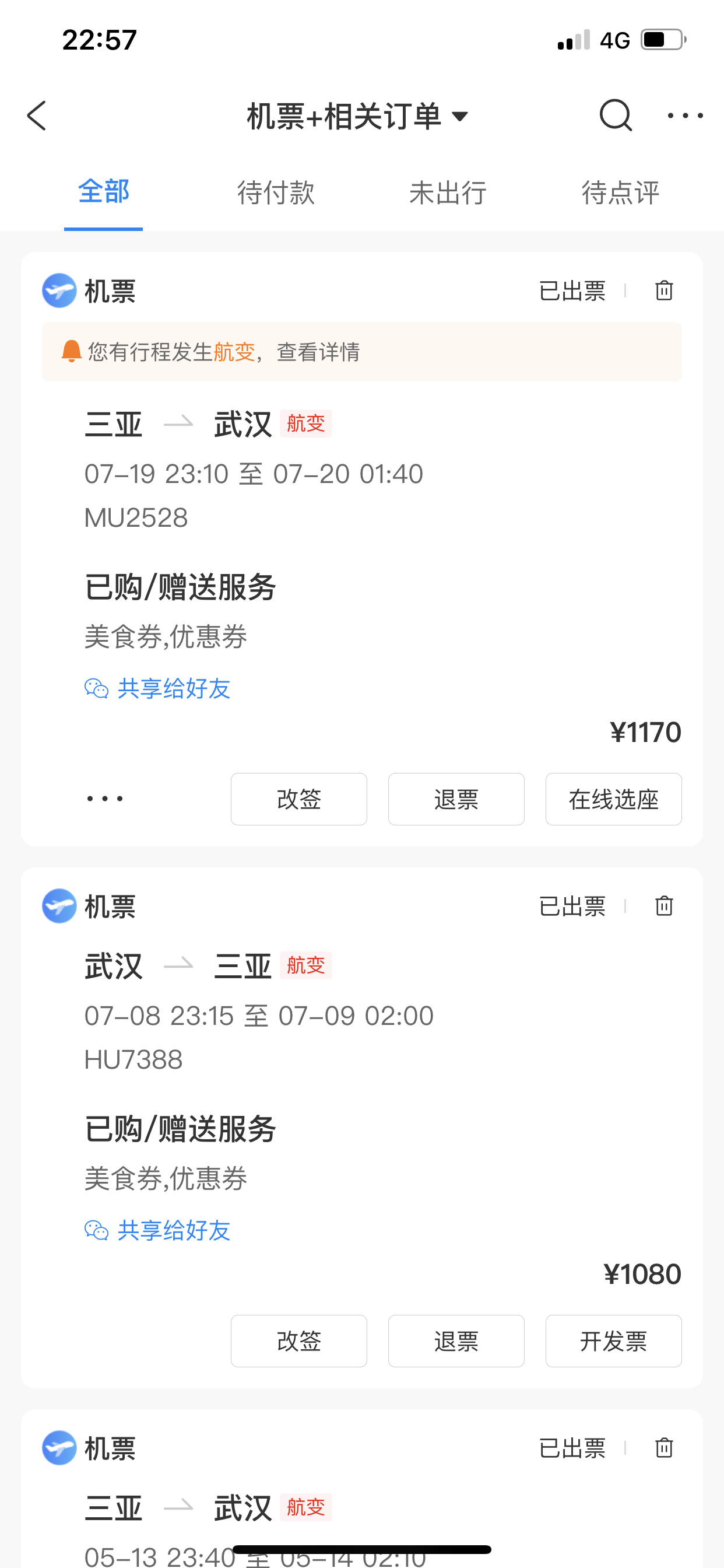This screenshot has width=724, height=1568.
Task: Open the top-right overflow menu
Action: tap(685, 115)
